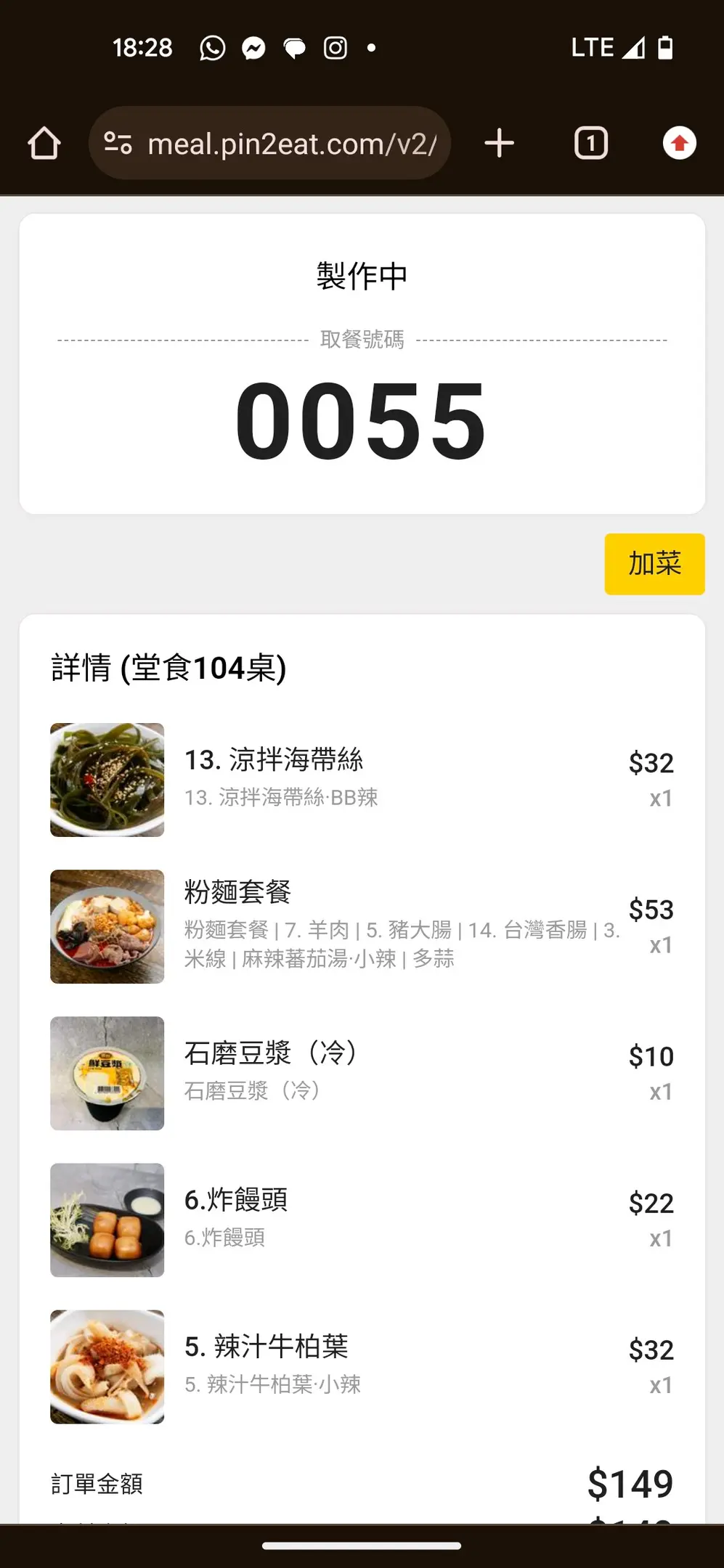This screenshot has height=1568, width=724.
Task: Go to the browser home page
Action: [x=44, y=143]
